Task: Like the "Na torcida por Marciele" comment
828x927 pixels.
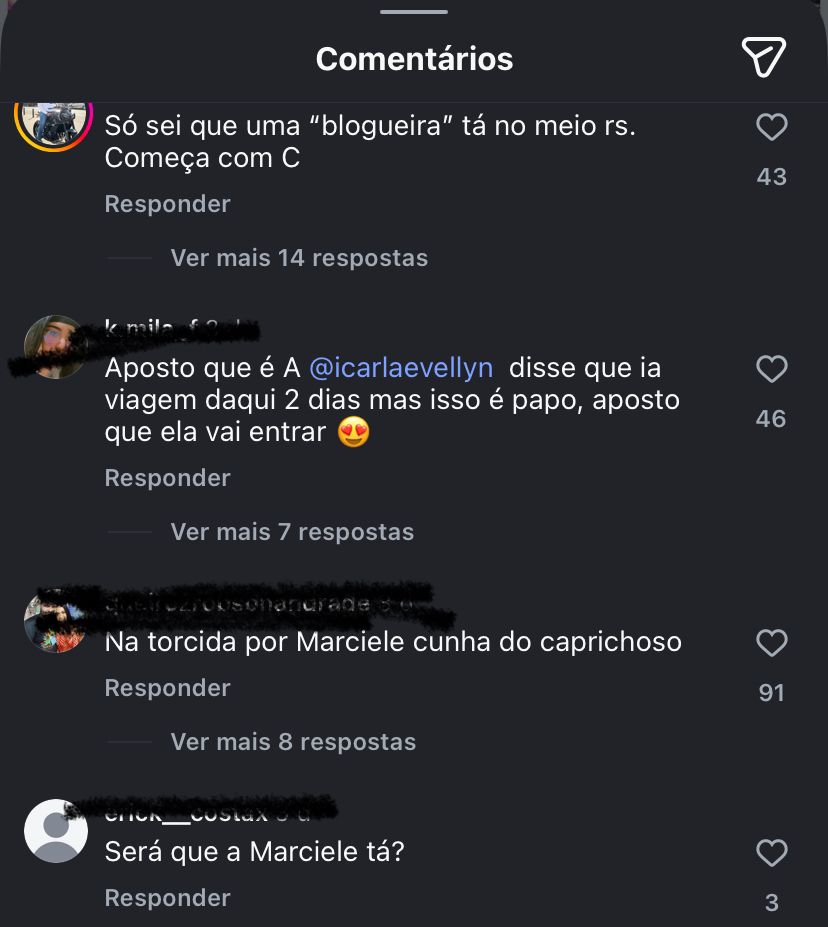Action: click(x=771, y=643)
